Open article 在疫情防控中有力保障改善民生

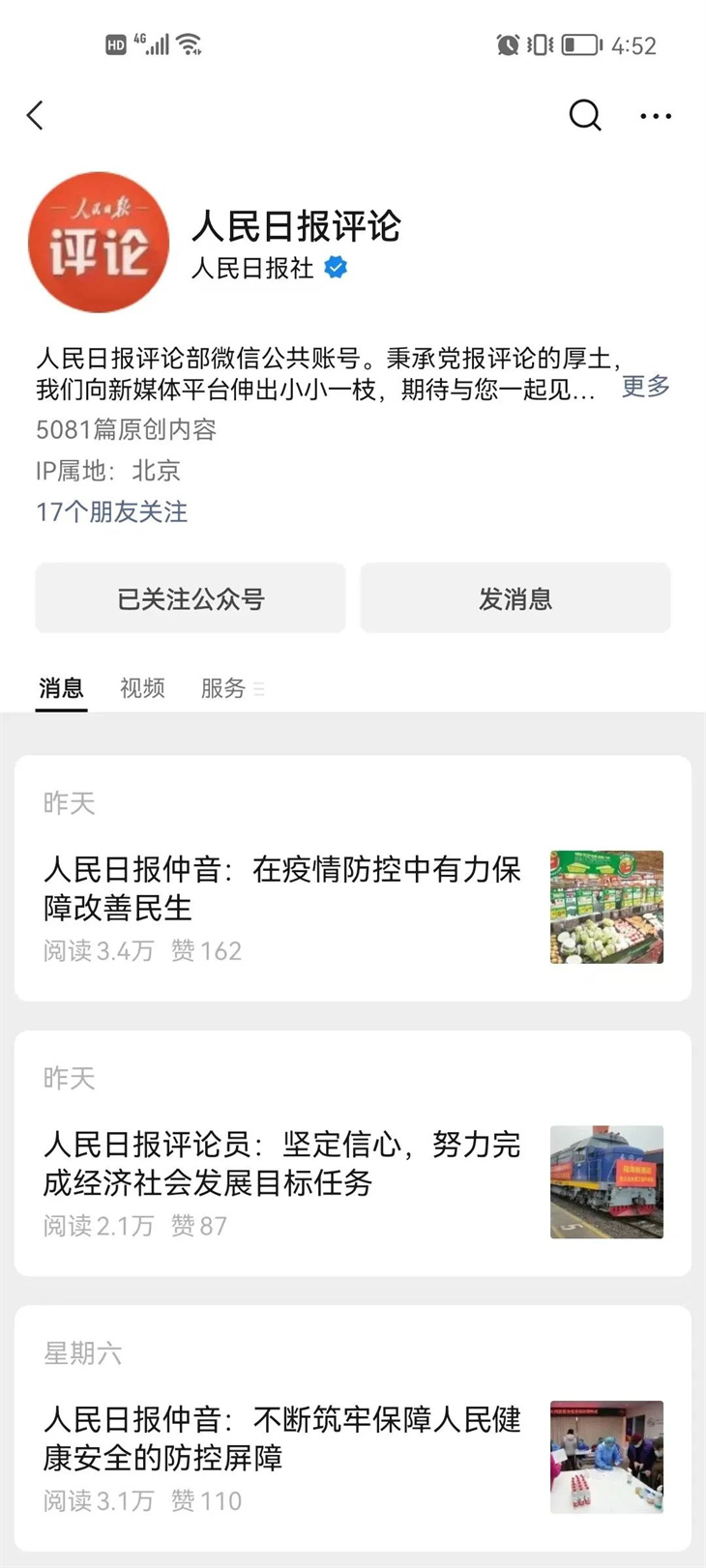click(x=282, y=888)
